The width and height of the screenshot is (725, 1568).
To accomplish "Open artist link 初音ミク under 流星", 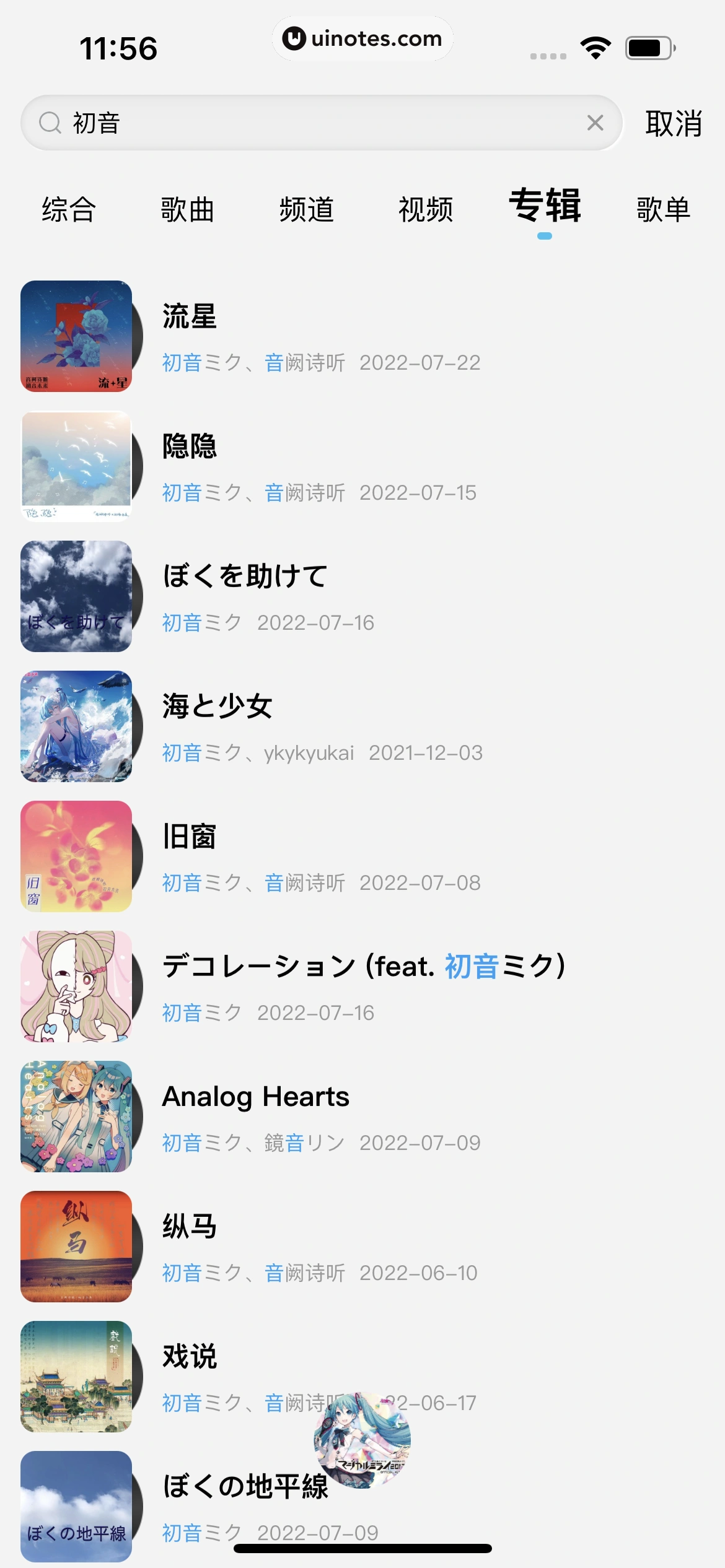I will tap(180, 364).
